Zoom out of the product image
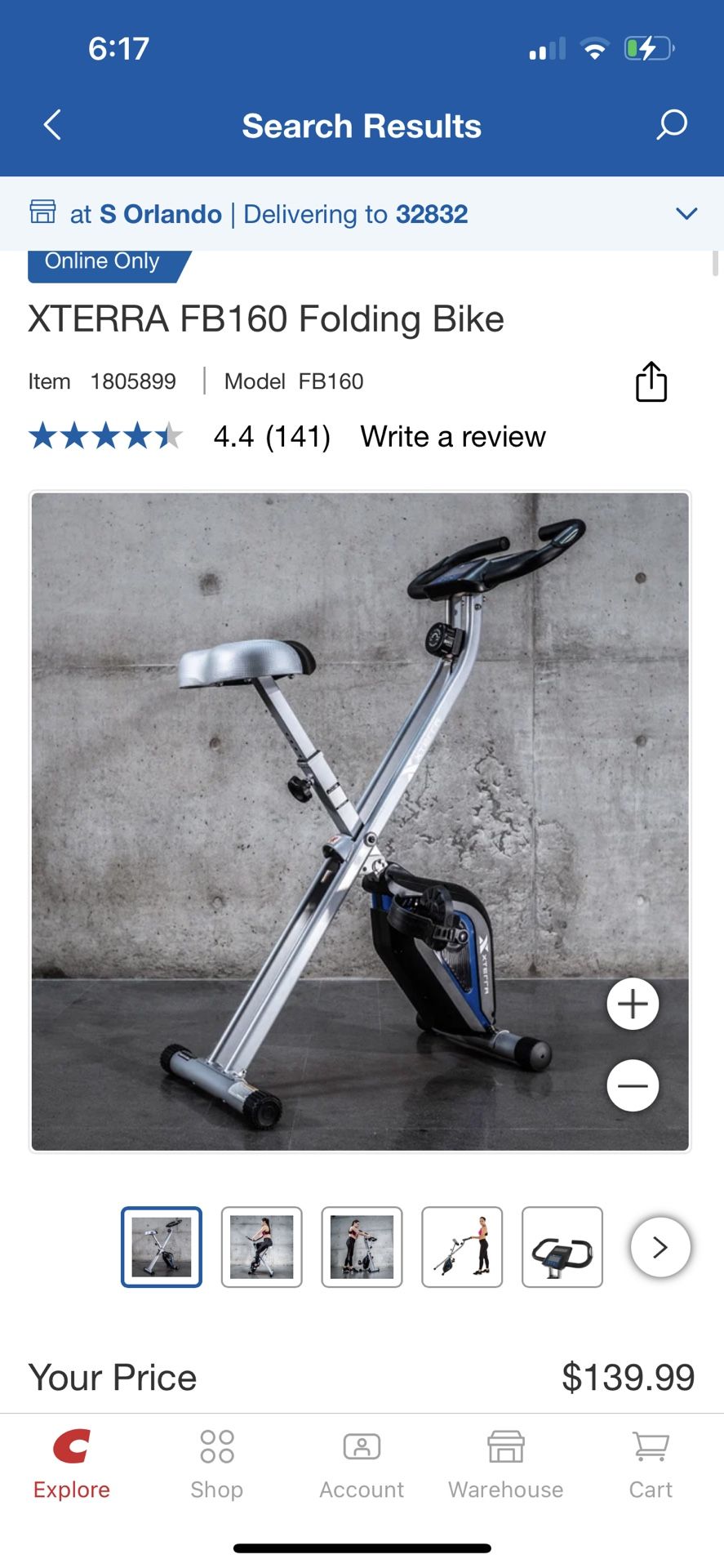This screenshot has height=1568, width=724. click(x=633, y=1085)
